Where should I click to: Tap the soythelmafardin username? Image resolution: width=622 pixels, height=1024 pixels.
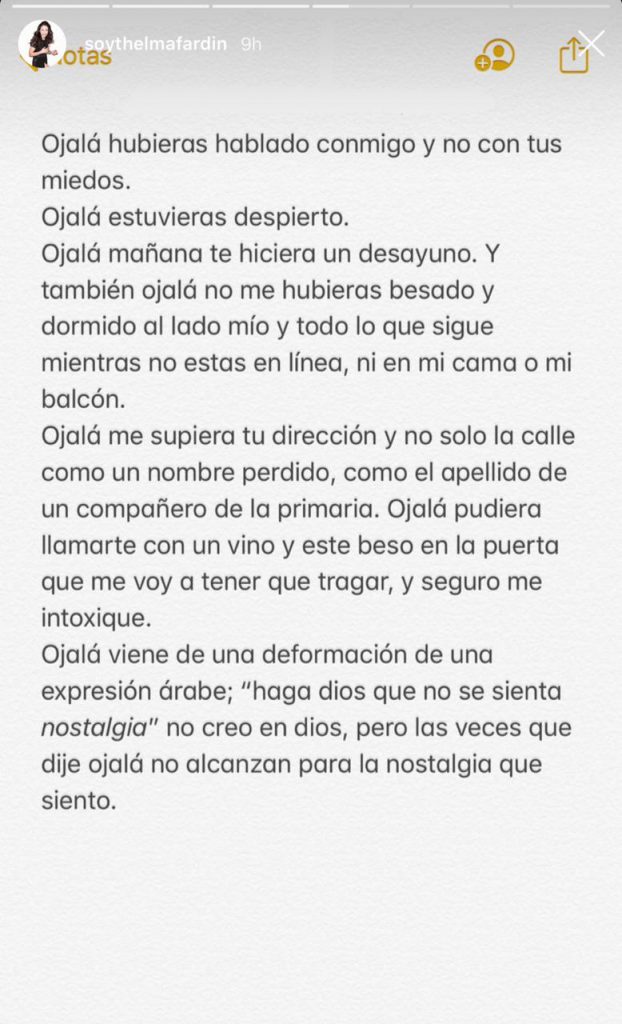tap(155, 44)
